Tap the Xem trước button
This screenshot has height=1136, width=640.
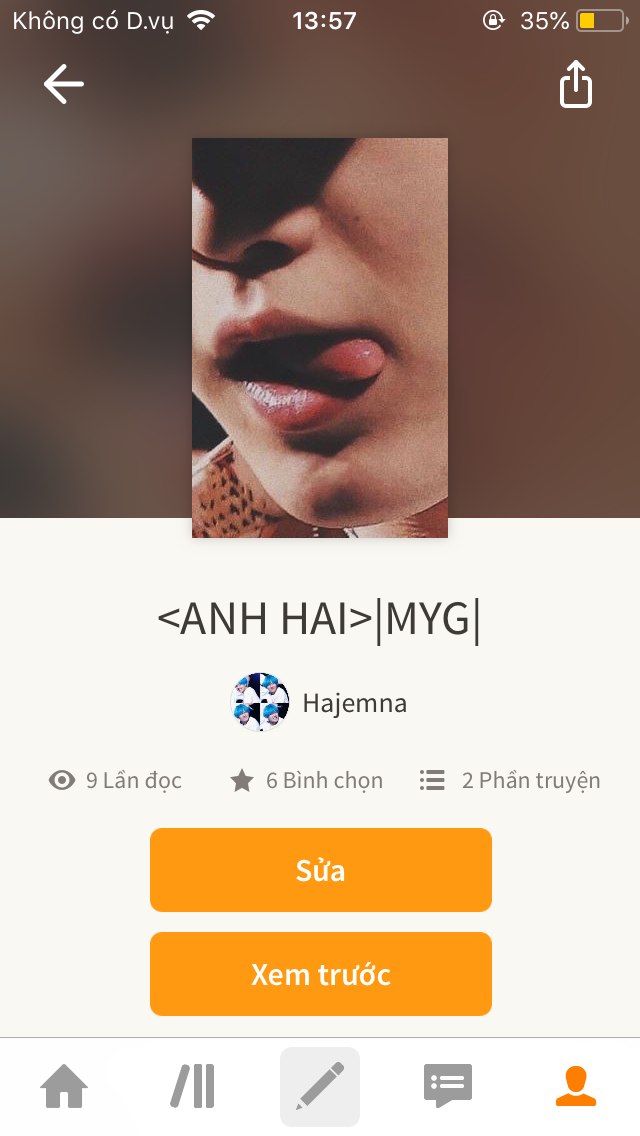320,974
